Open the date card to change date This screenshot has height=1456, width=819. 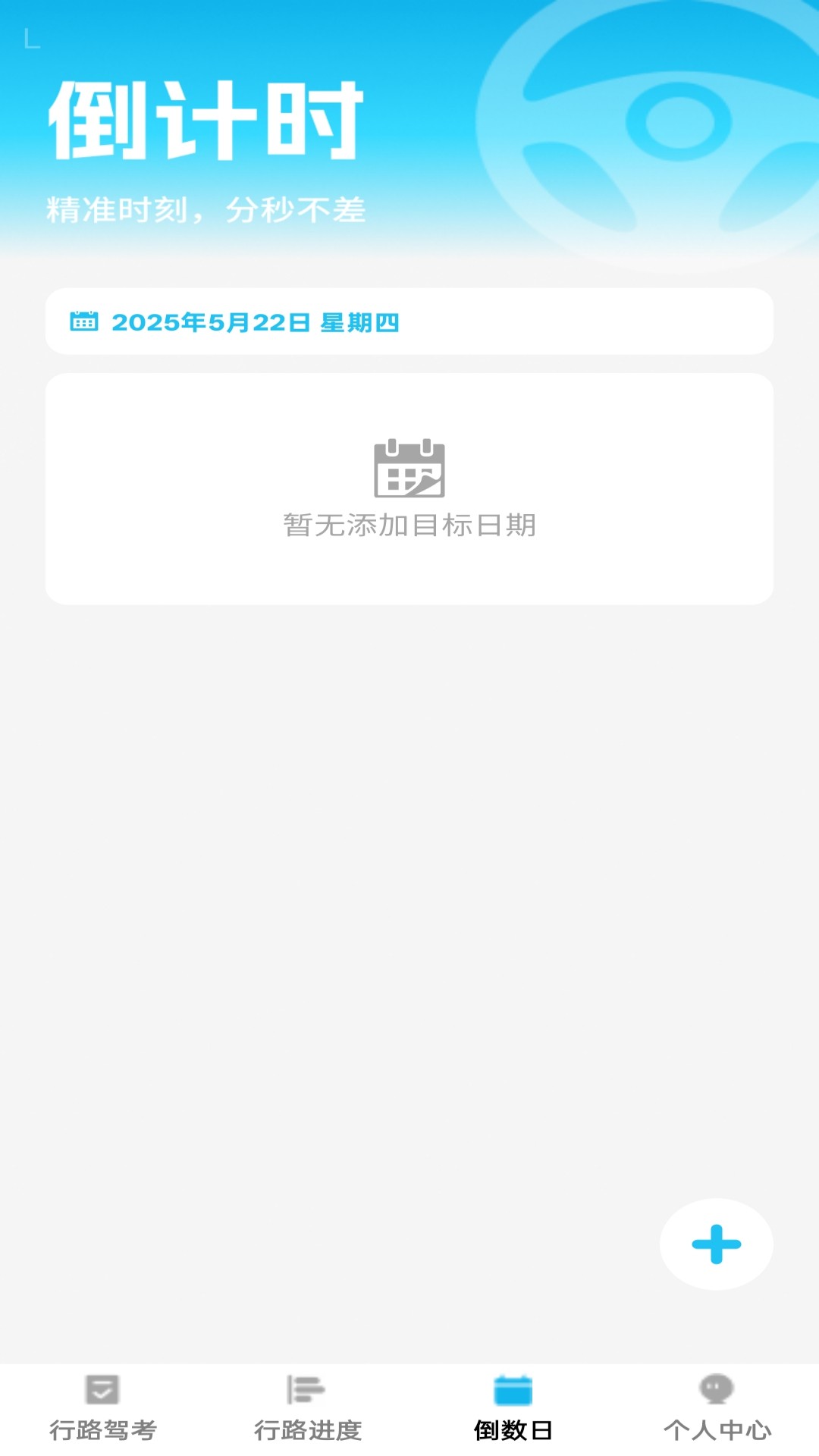[x=409, y=322]
